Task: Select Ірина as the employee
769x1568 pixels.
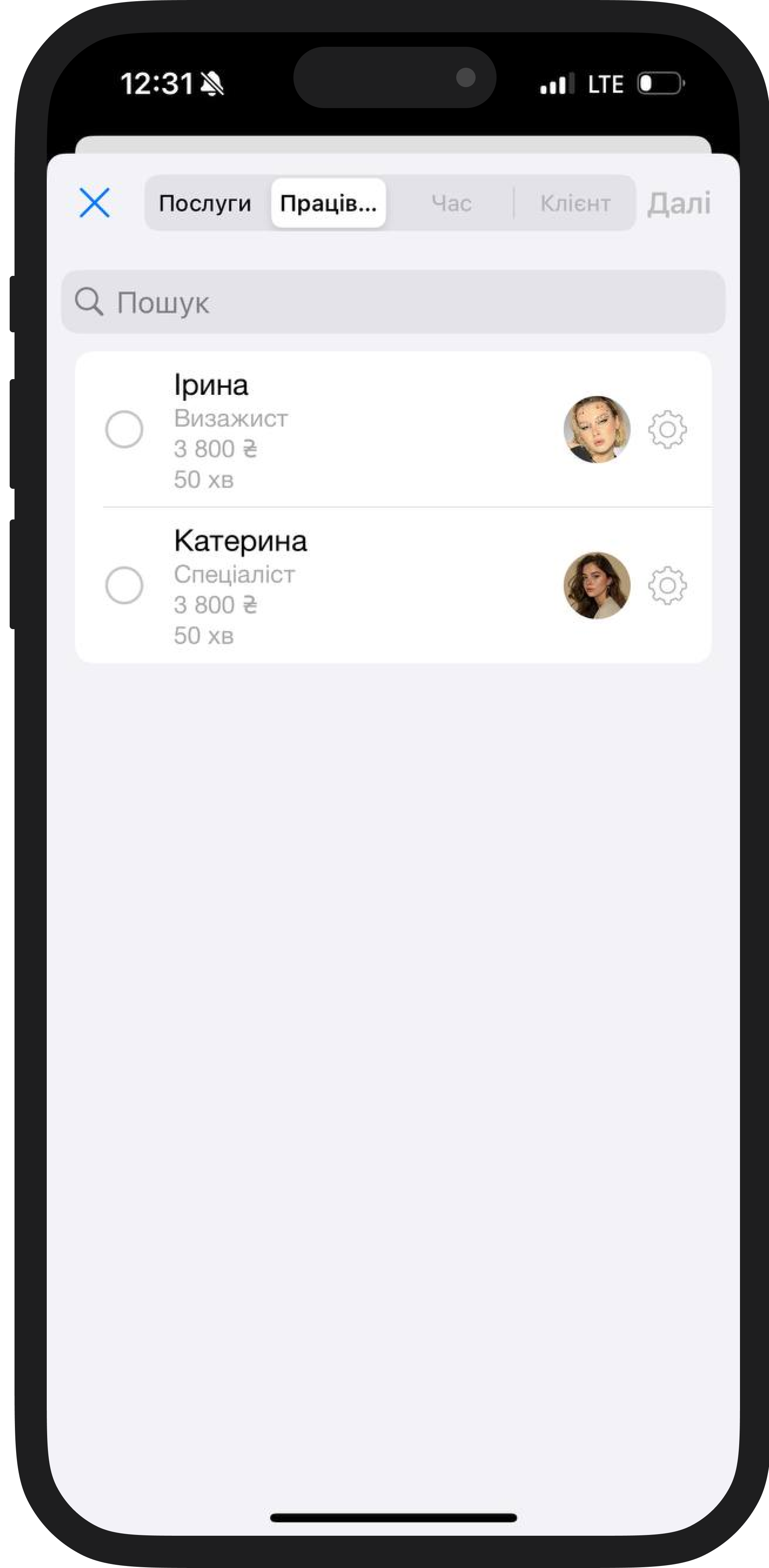Action: tap(124, 430)
